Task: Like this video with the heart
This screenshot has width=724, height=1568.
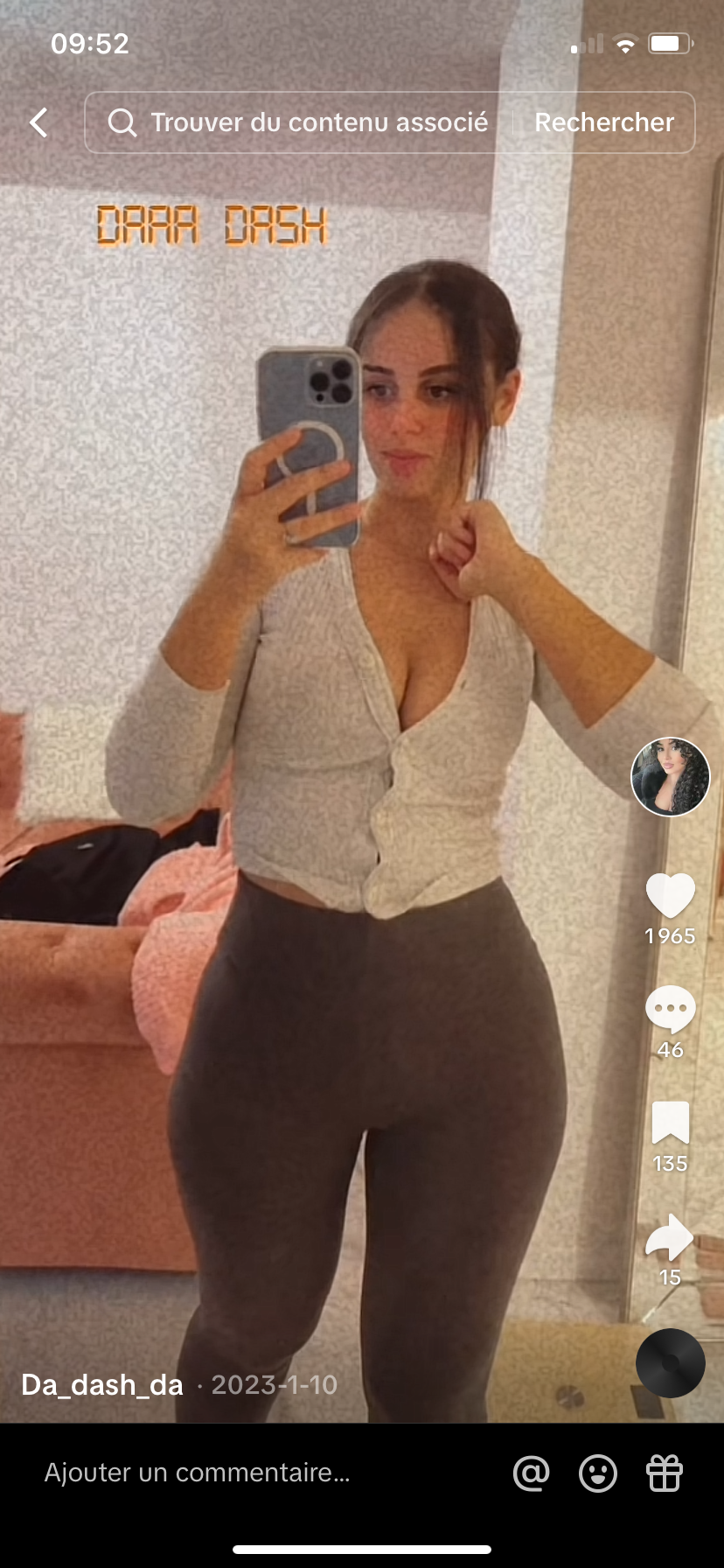Action: pos(670,896)
